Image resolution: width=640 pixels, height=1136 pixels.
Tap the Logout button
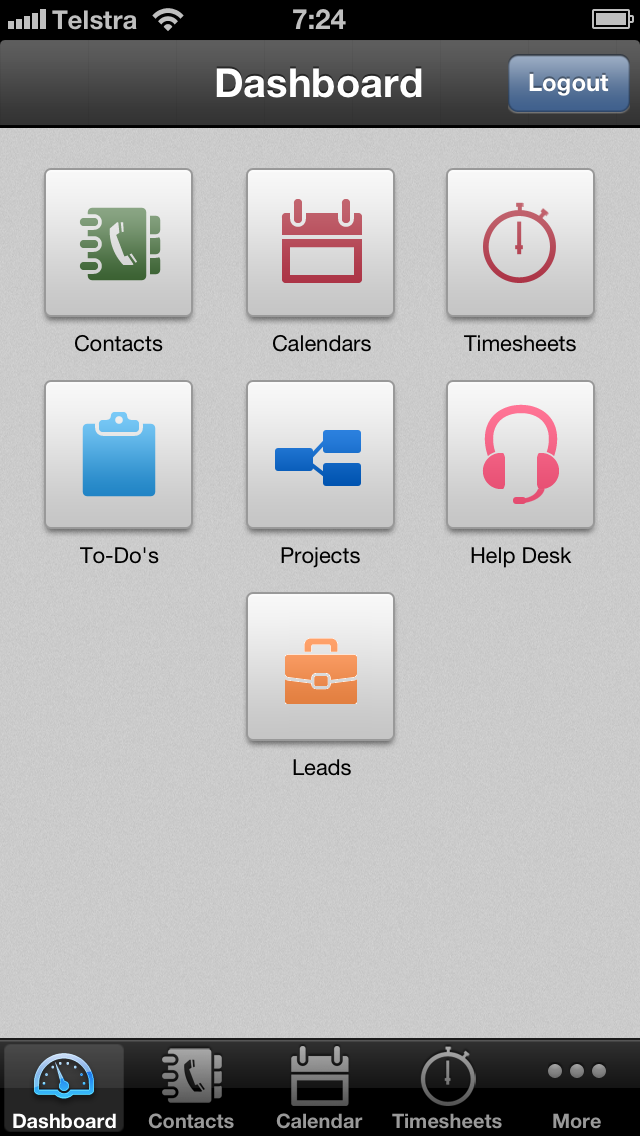tap(568, 83)
